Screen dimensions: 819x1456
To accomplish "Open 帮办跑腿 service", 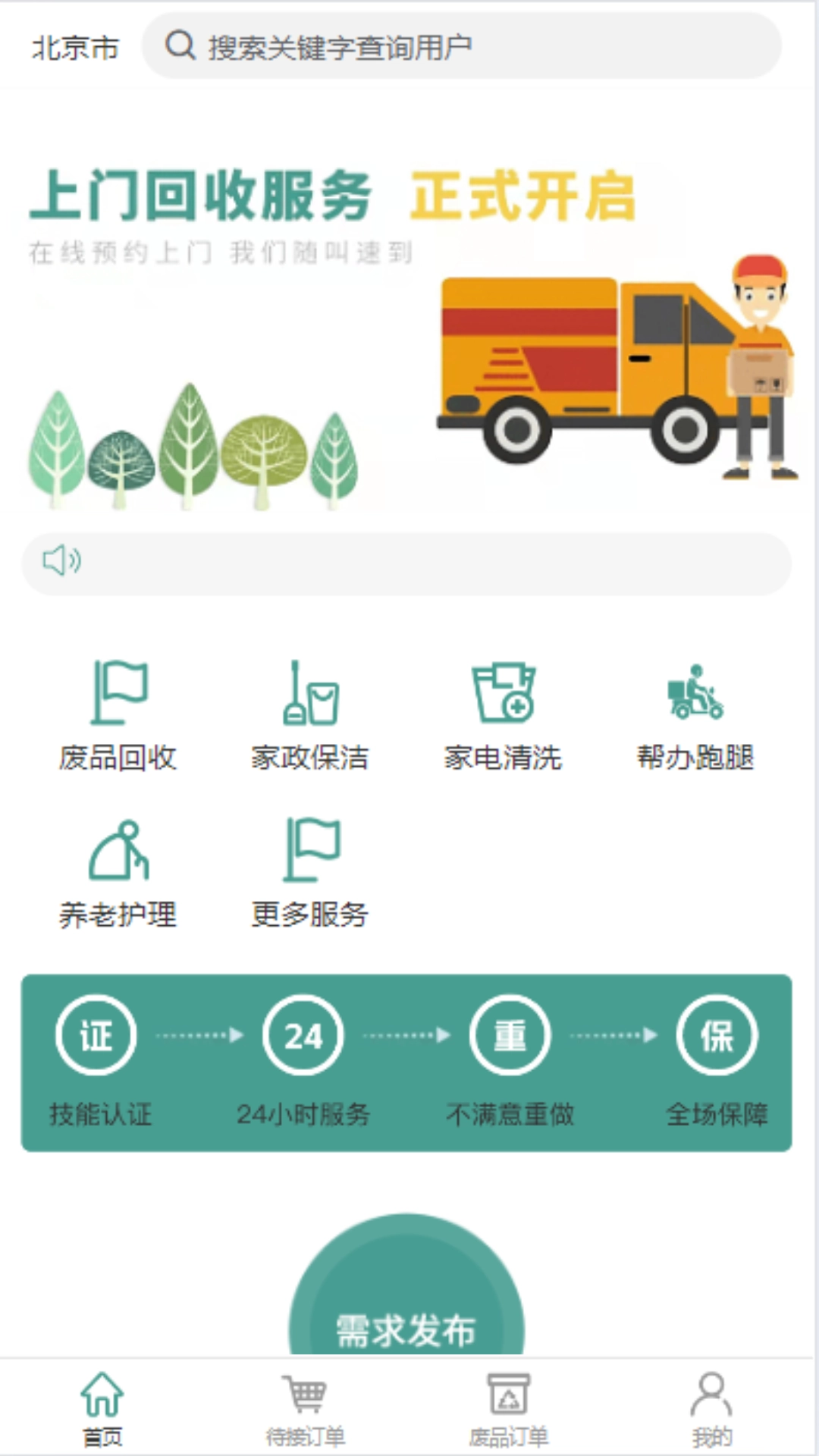I will 695,715.
